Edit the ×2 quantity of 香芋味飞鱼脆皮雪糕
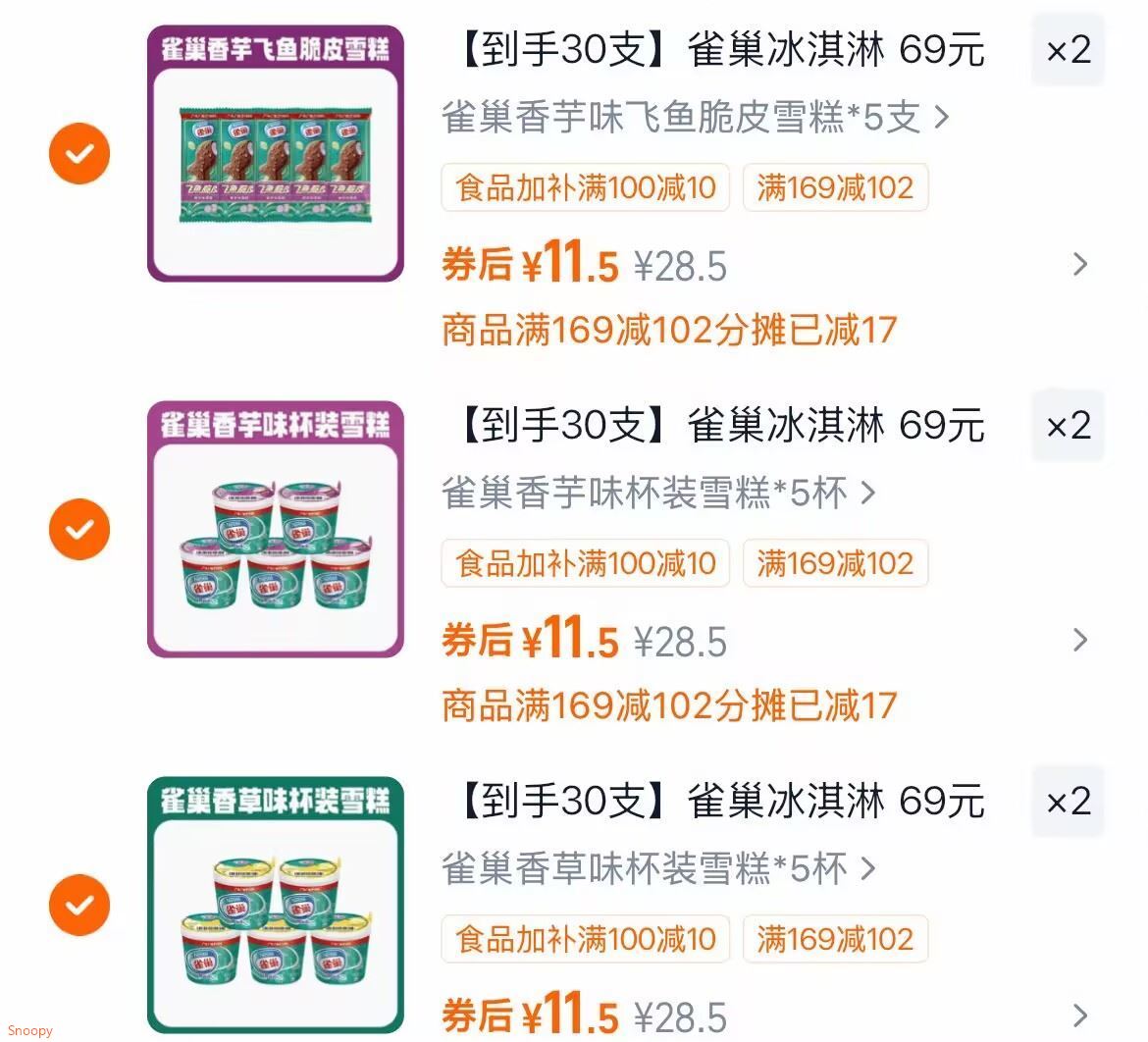Viewport: 1148px width, 1042px height. pos(1068,50)
